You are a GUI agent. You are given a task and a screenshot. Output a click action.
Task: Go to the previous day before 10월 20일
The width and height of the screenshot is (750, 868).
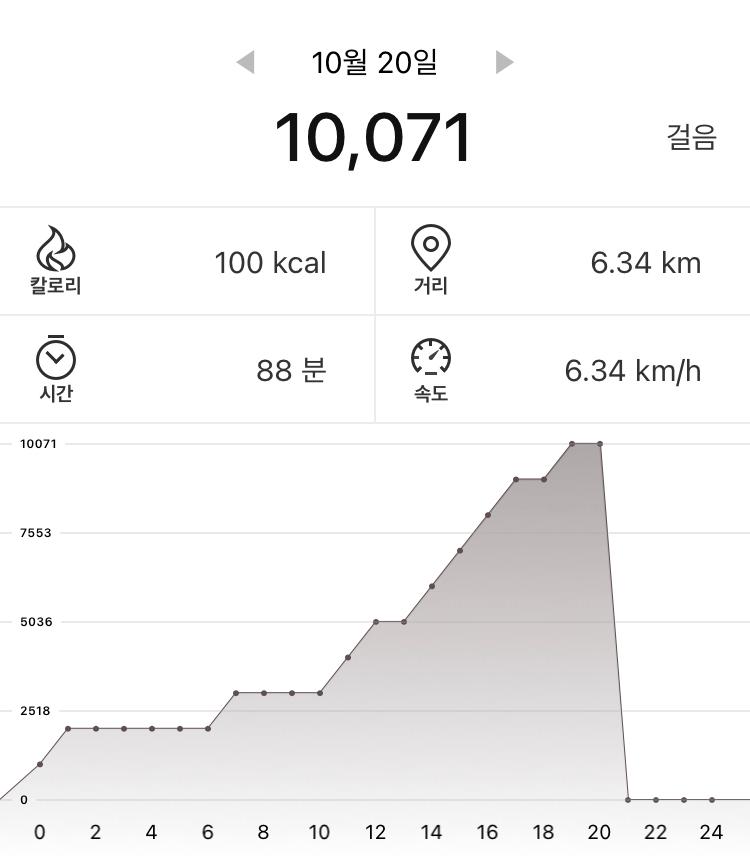pyautogui.click(x=246, y=63)
